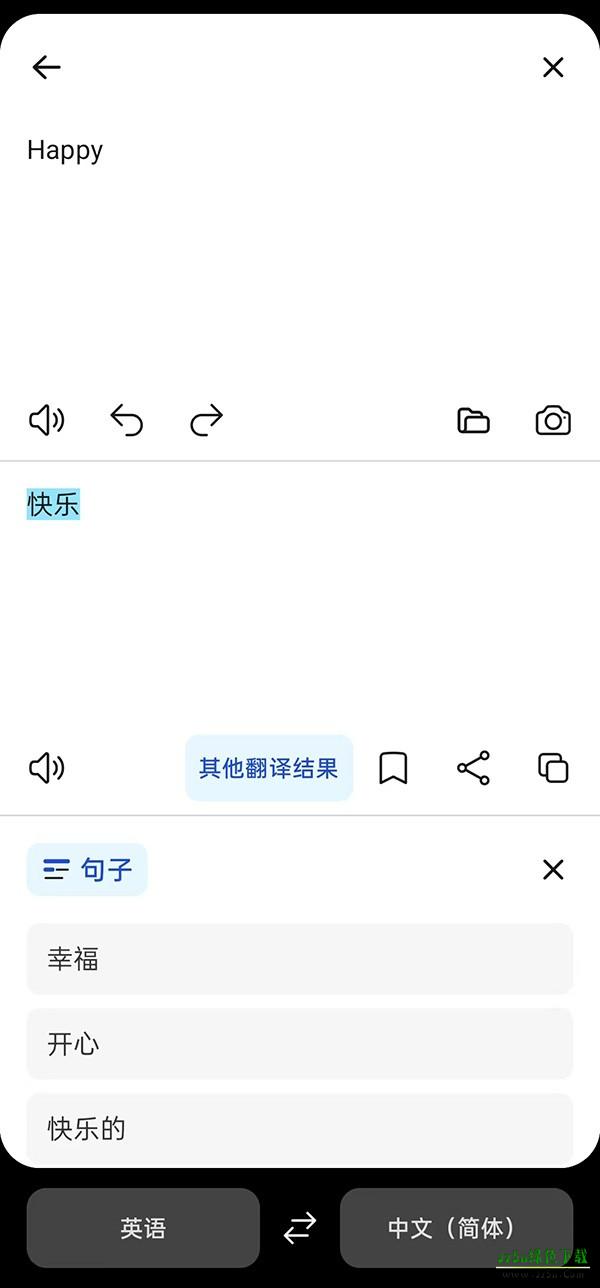Pick the alternative translation 快乐的

click(x=300, y=1128)
